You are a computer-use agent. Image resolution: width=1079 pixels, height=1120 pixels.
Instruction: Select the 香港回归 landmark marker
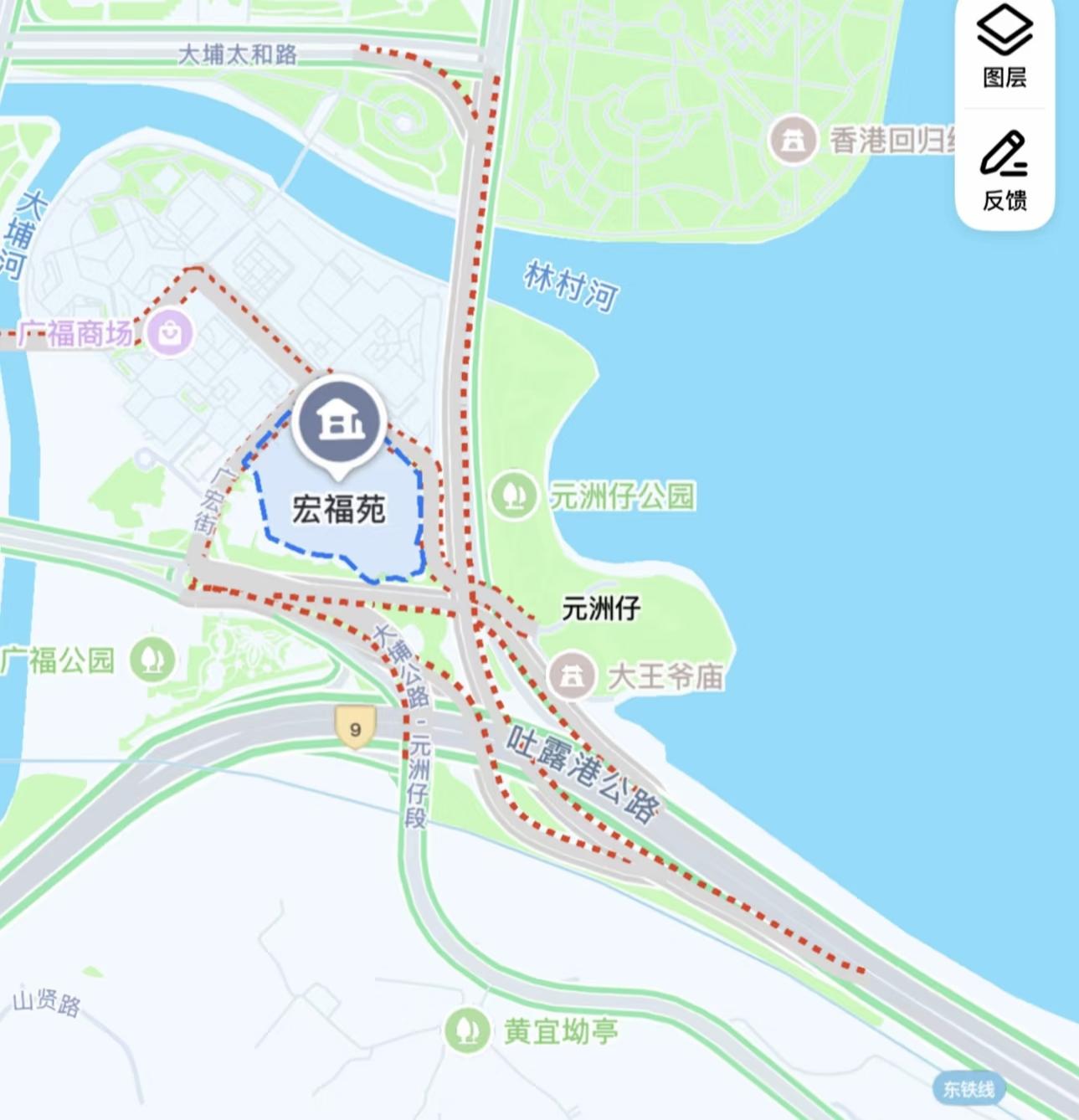(x=793, y=140)
